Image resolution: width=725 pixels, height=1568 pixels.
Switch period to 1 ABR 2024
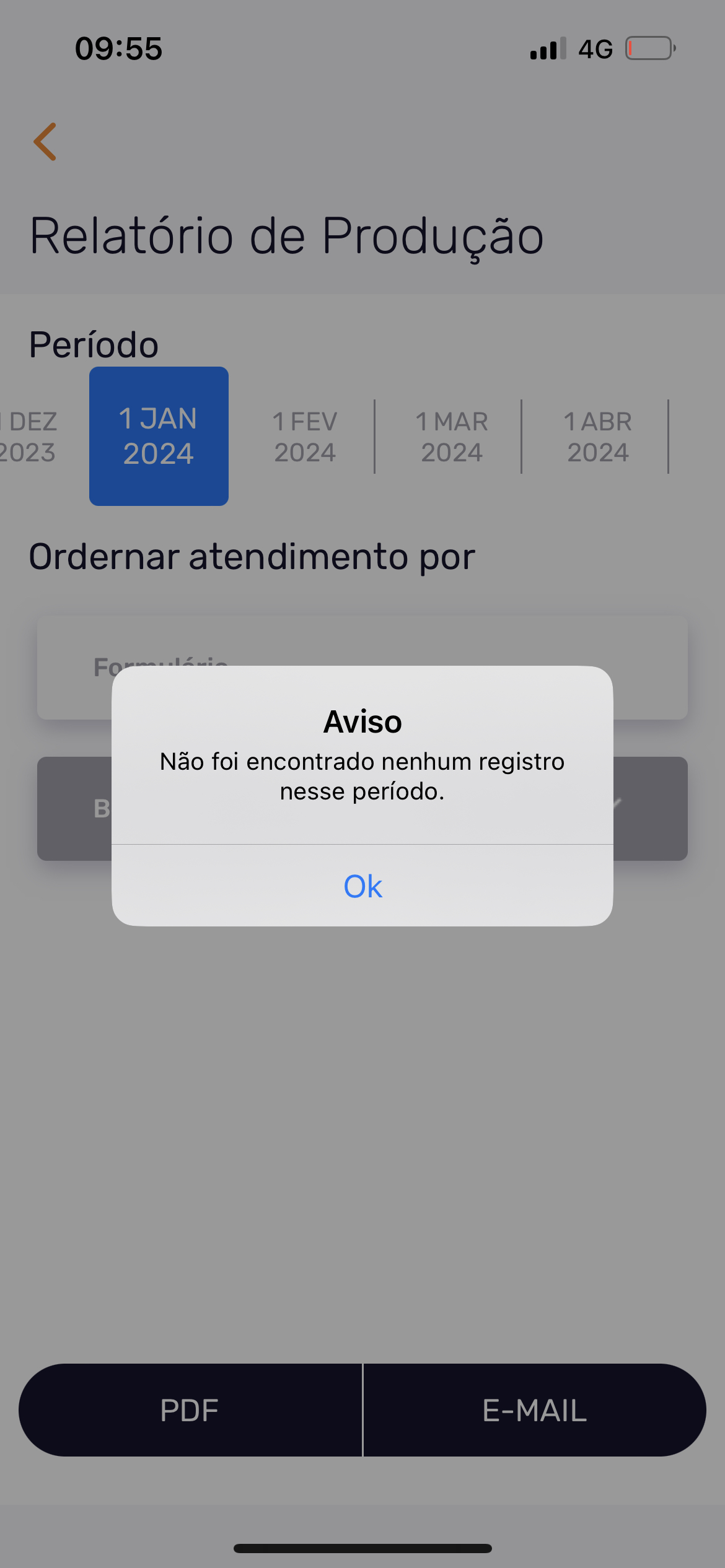click(598, 437)
